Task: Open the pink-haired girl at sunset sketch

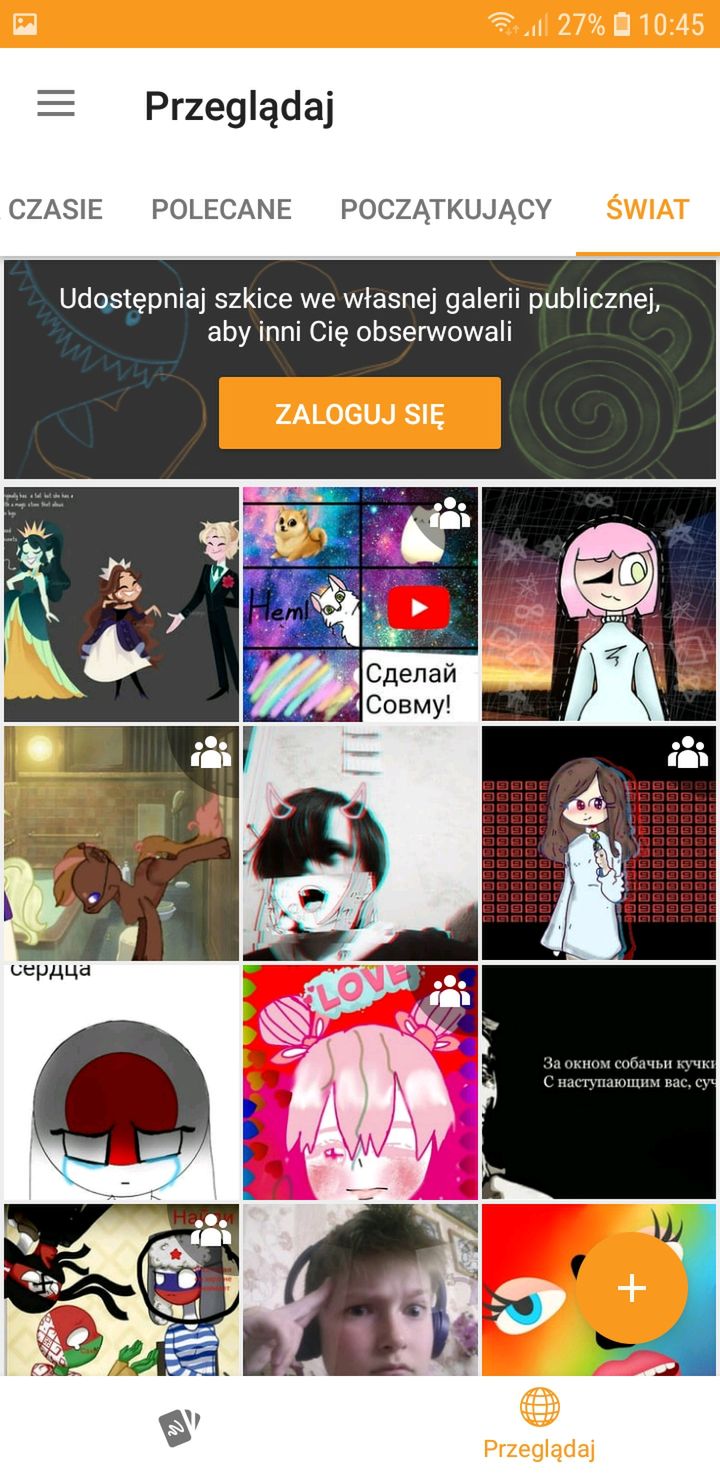Action: tap(599, 604)
